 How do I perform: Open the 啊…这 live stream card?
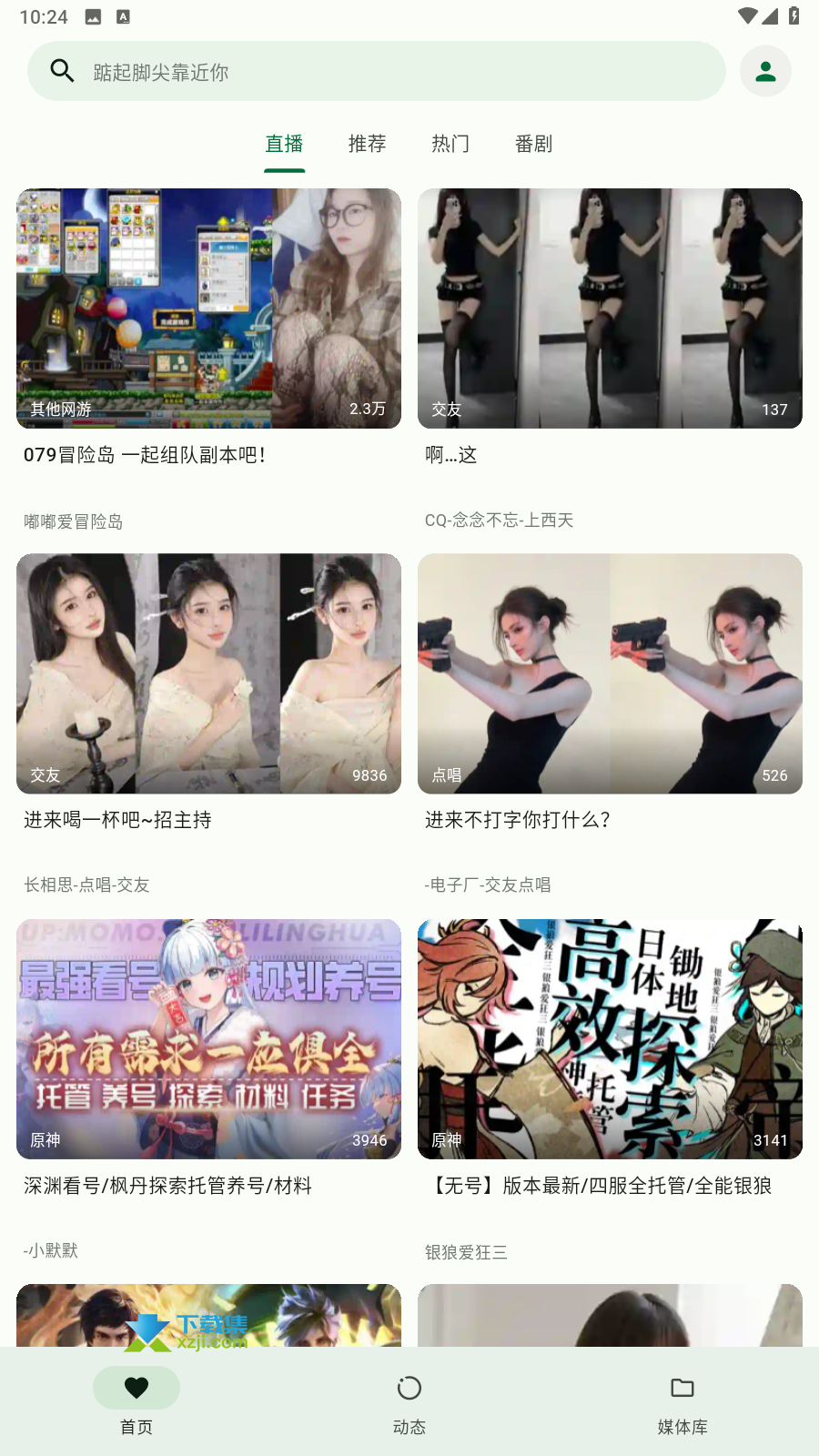[610, 308]
